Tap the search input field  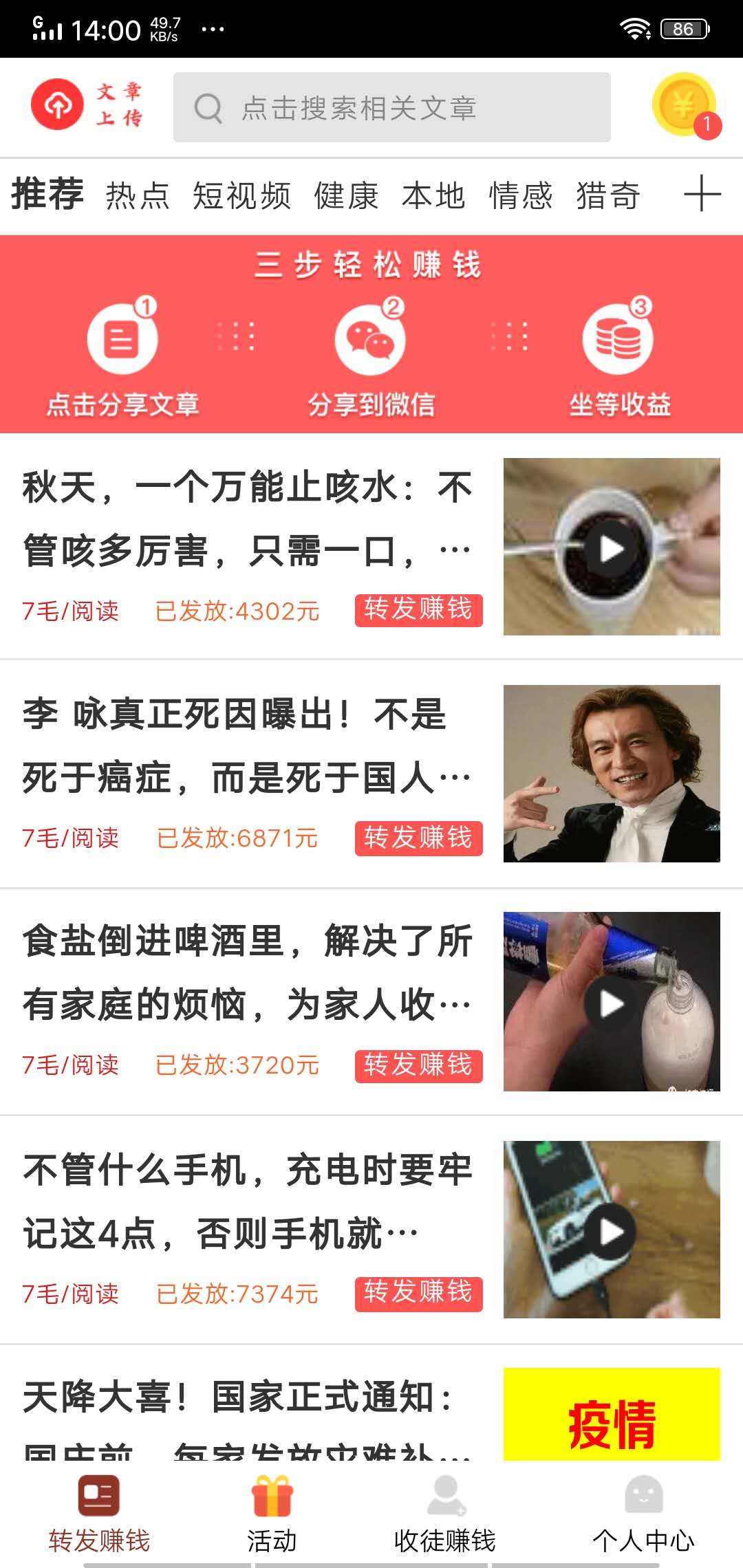click(x=399, y=108)
